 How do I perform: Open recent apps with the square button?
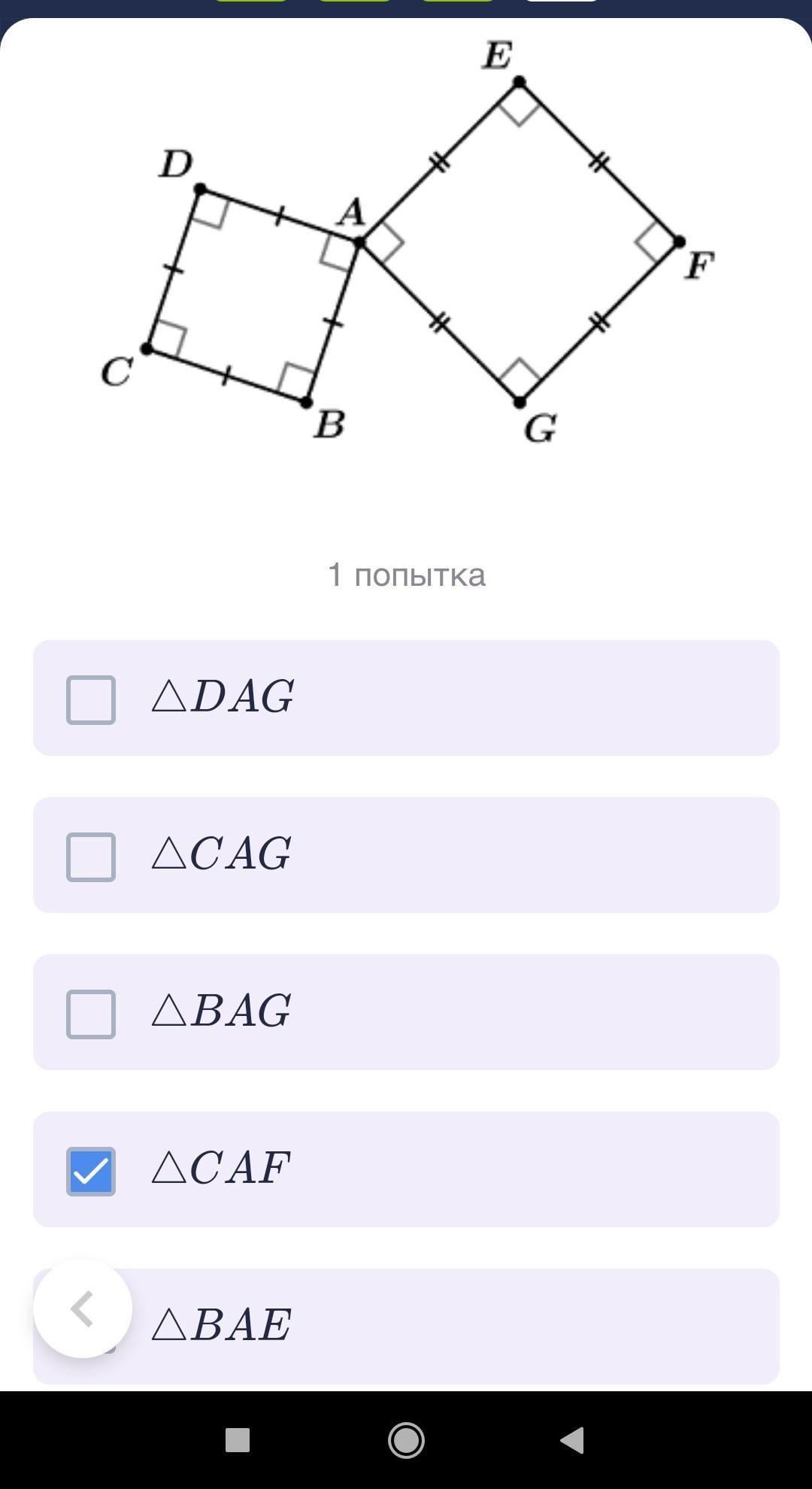tap(238, 1440)
